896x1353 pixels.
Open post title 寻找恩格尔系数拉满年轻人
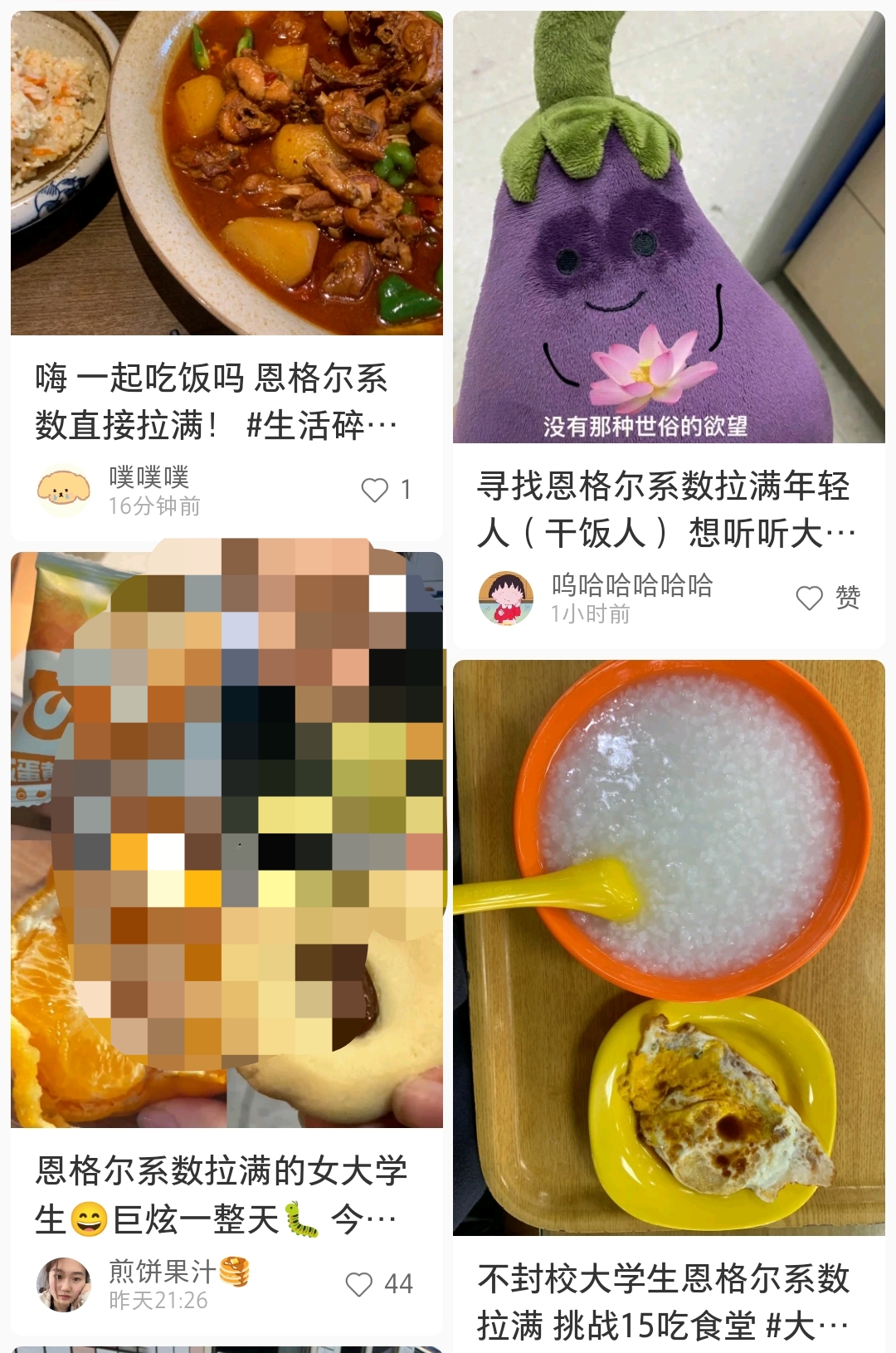(664, 509)
